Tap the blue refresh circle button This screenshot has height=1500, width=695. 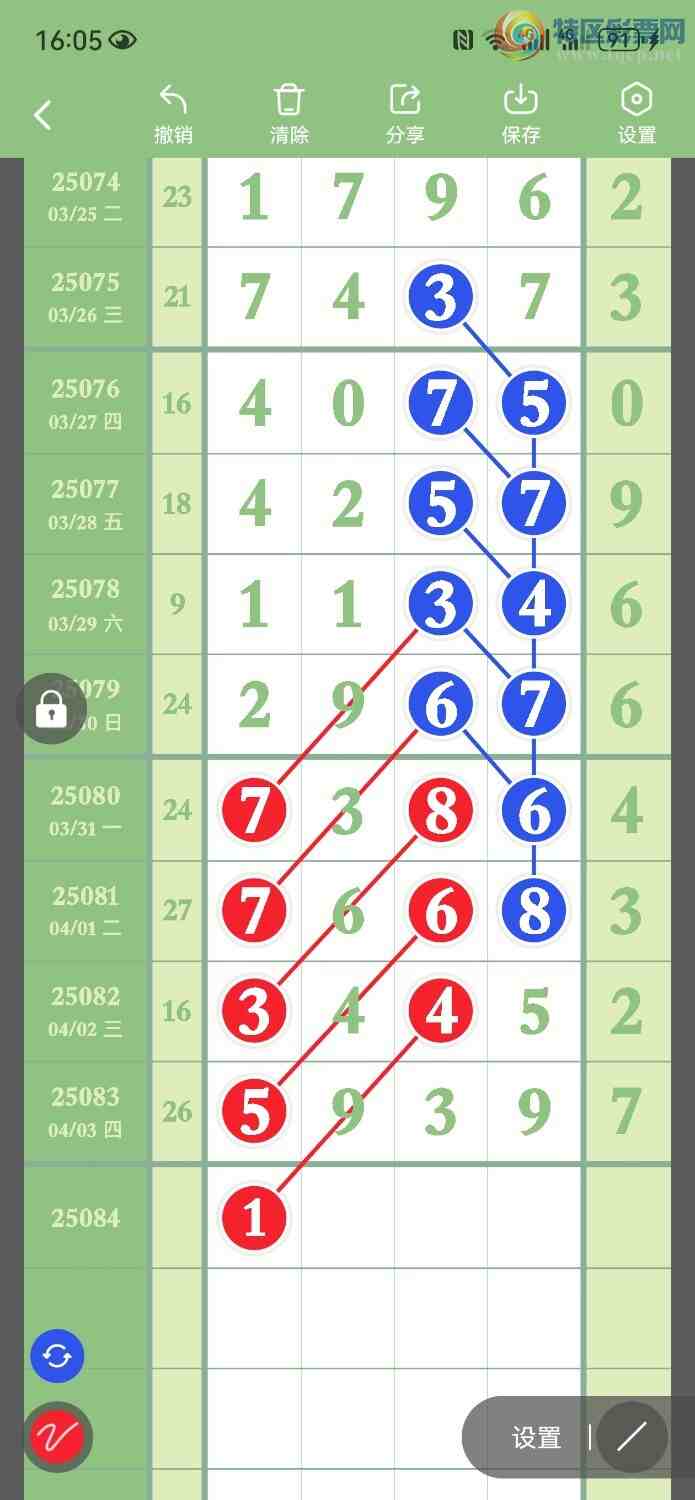57,1356
